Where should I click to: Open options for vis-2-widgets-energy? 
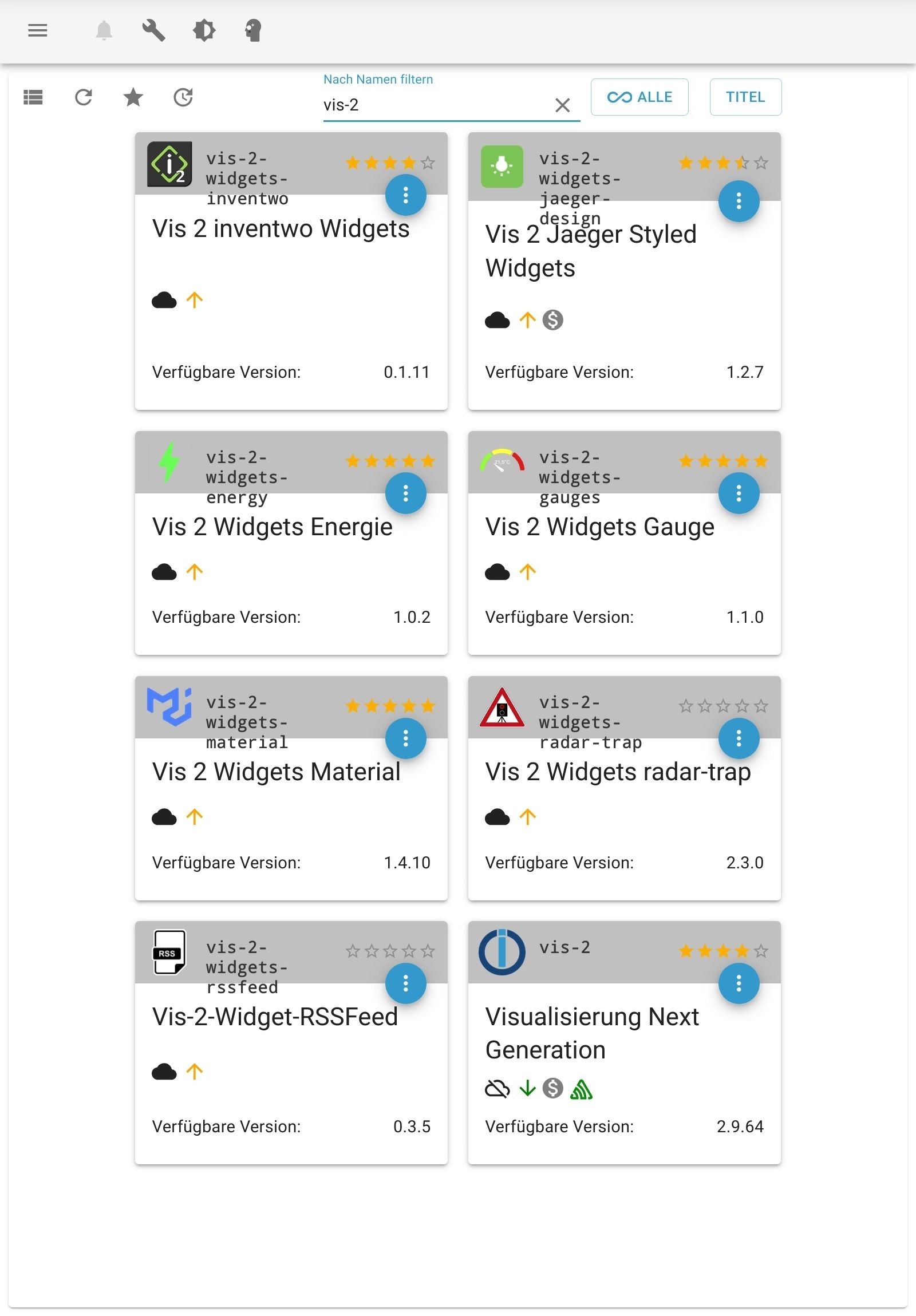[405, 493]
